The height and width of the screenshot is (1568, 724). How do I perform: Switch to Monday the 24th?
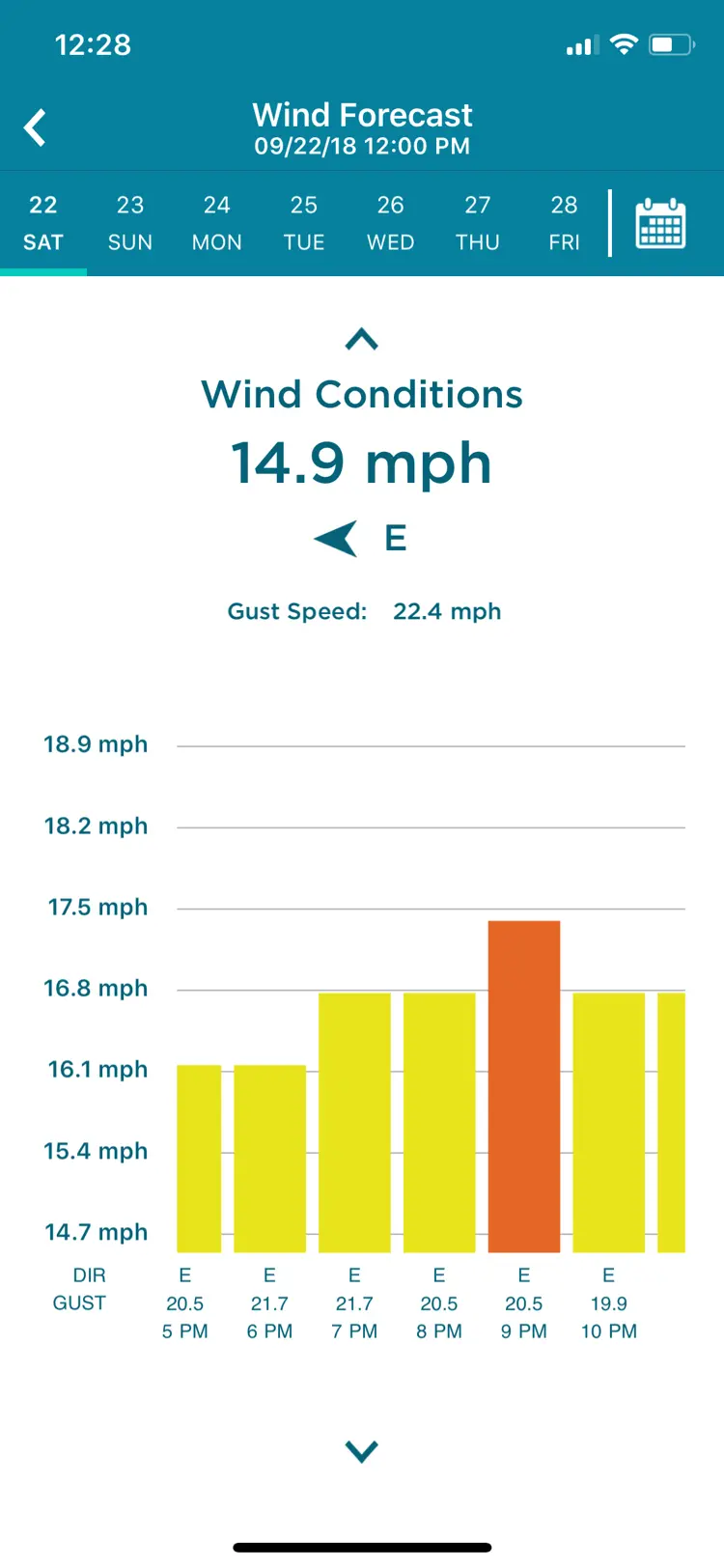click(x=217, y=223)
